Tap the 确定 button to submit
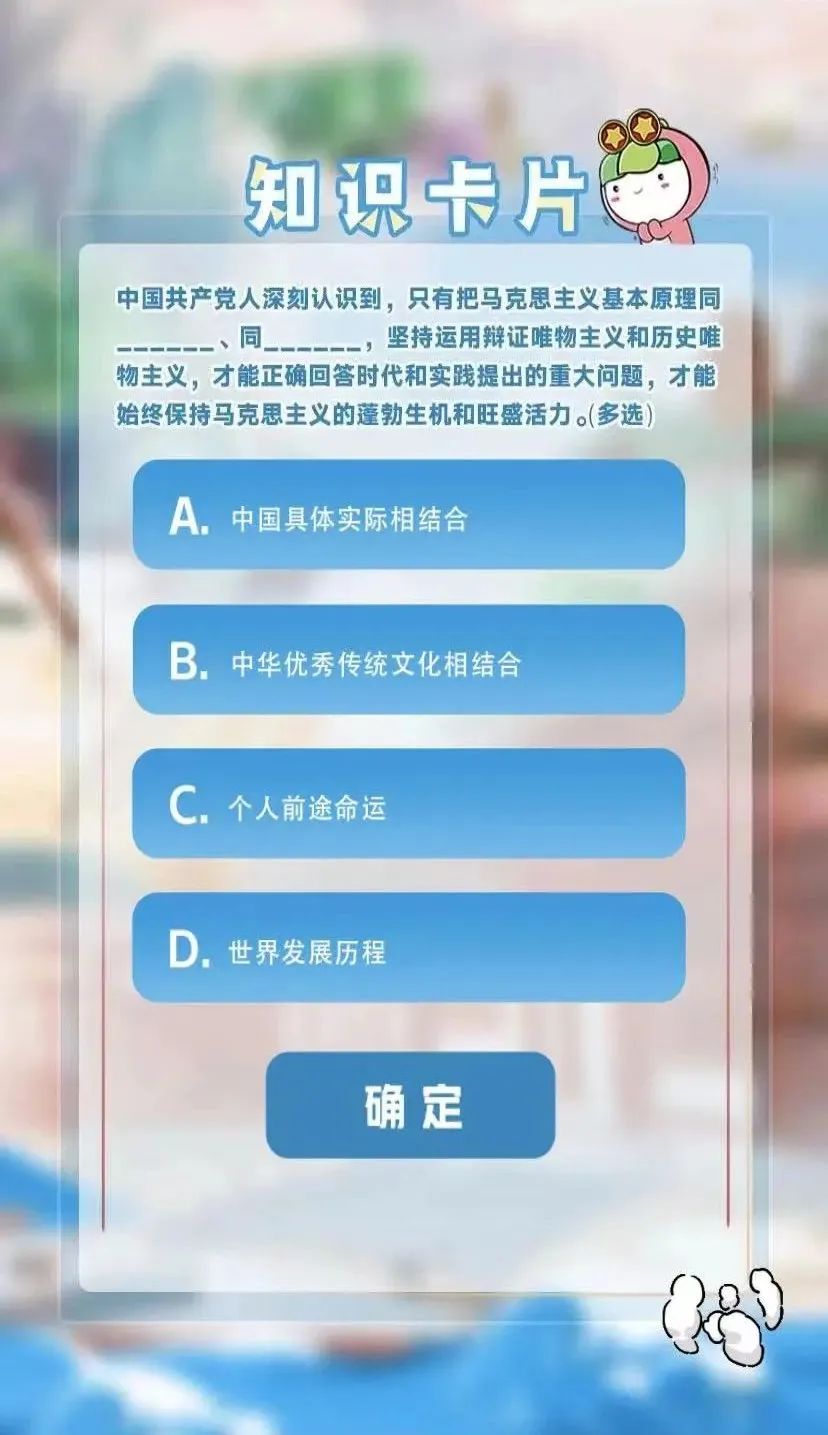 410,1105
